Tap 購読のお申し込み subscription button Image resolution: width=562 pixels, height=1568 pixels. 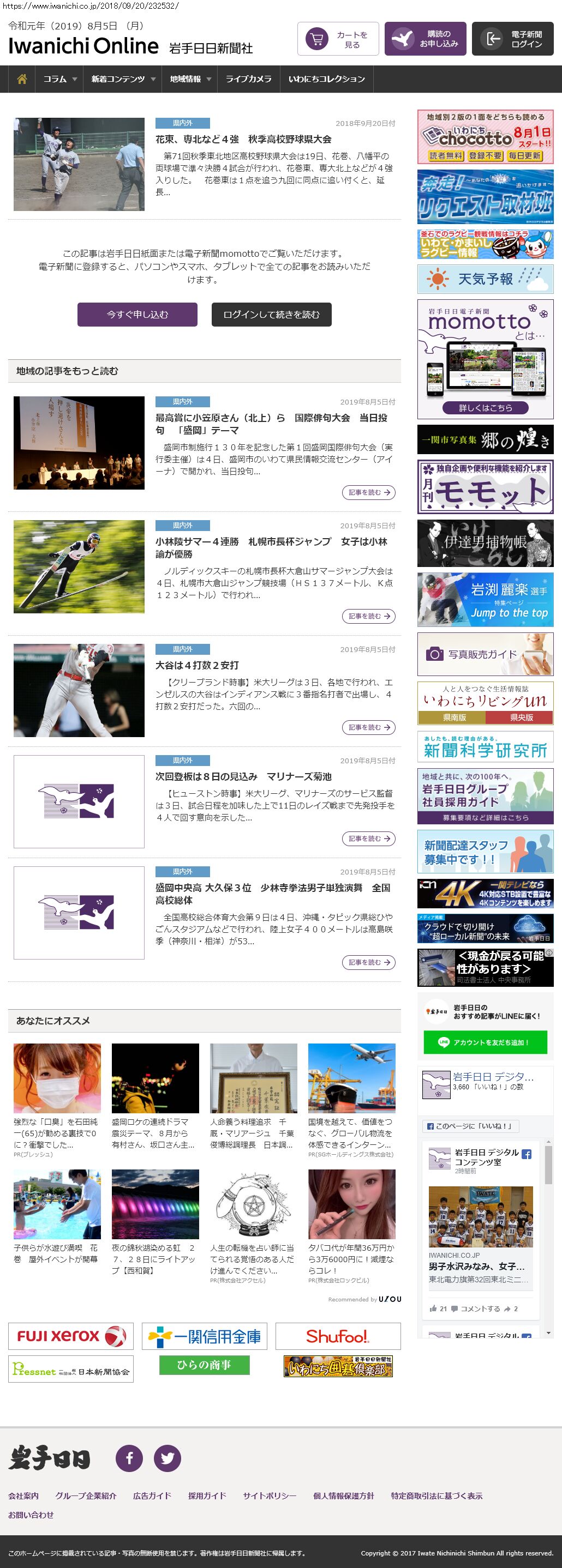point(425,40)
